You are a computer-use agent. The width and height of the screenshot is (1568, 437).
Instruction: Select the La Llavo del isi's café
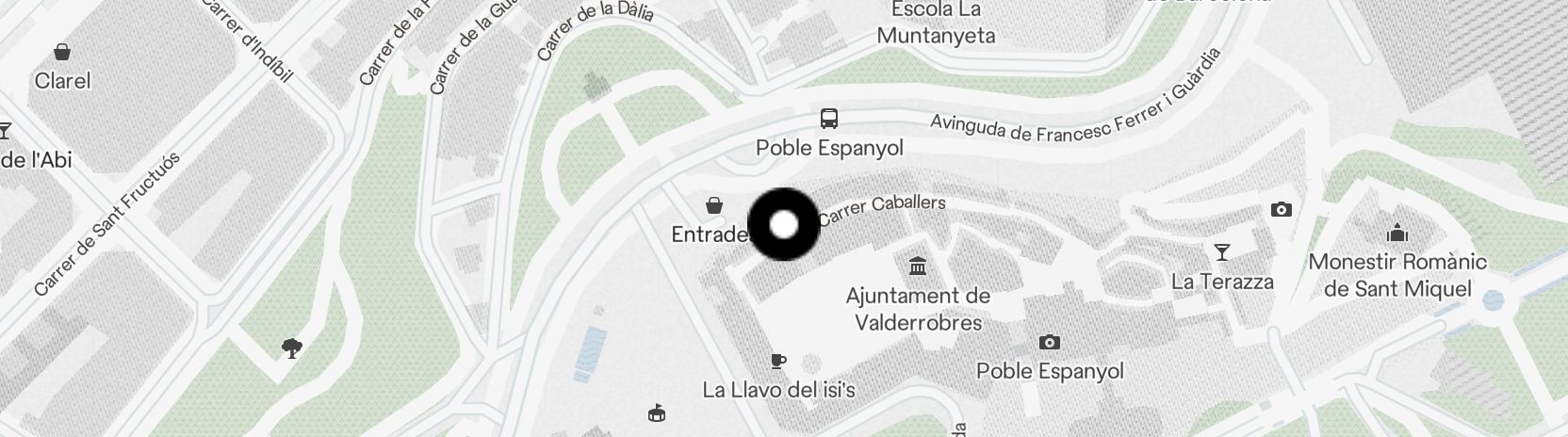click(778, 361)
